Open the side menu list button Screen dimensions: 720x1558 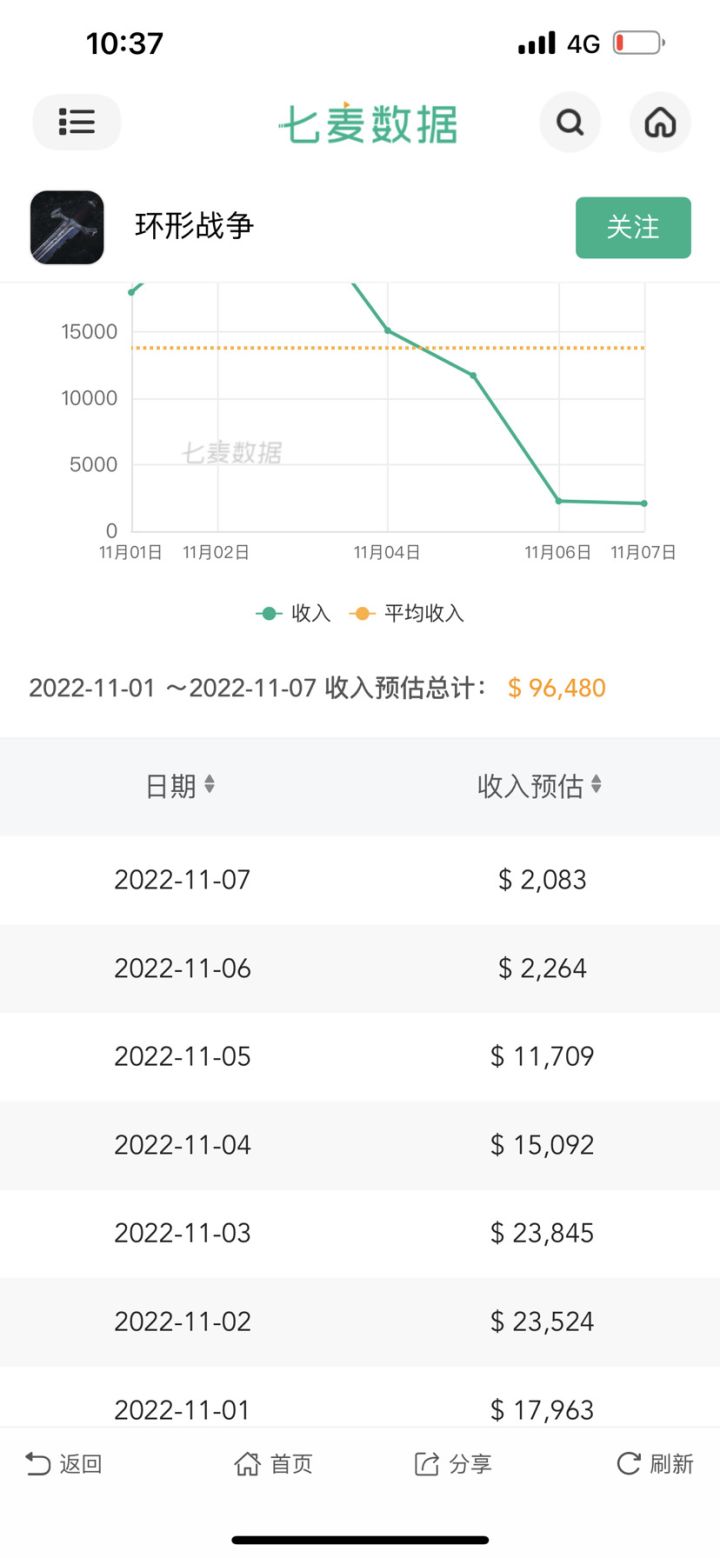coord(76,122)
